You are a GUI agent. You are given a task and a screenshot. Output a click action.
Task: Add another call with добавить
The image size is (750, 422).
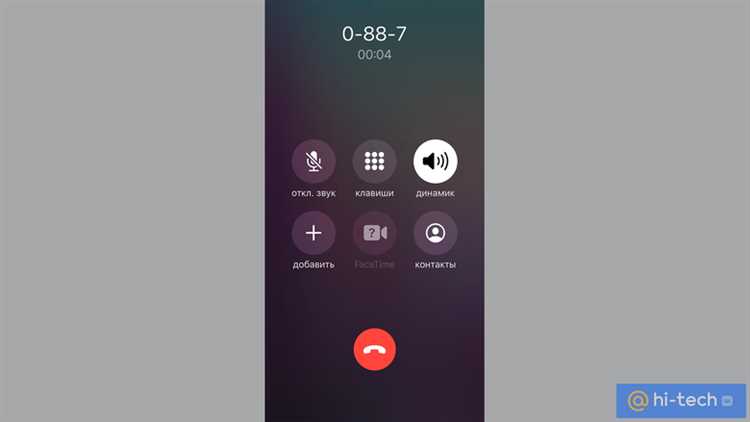tap(313, 233)
